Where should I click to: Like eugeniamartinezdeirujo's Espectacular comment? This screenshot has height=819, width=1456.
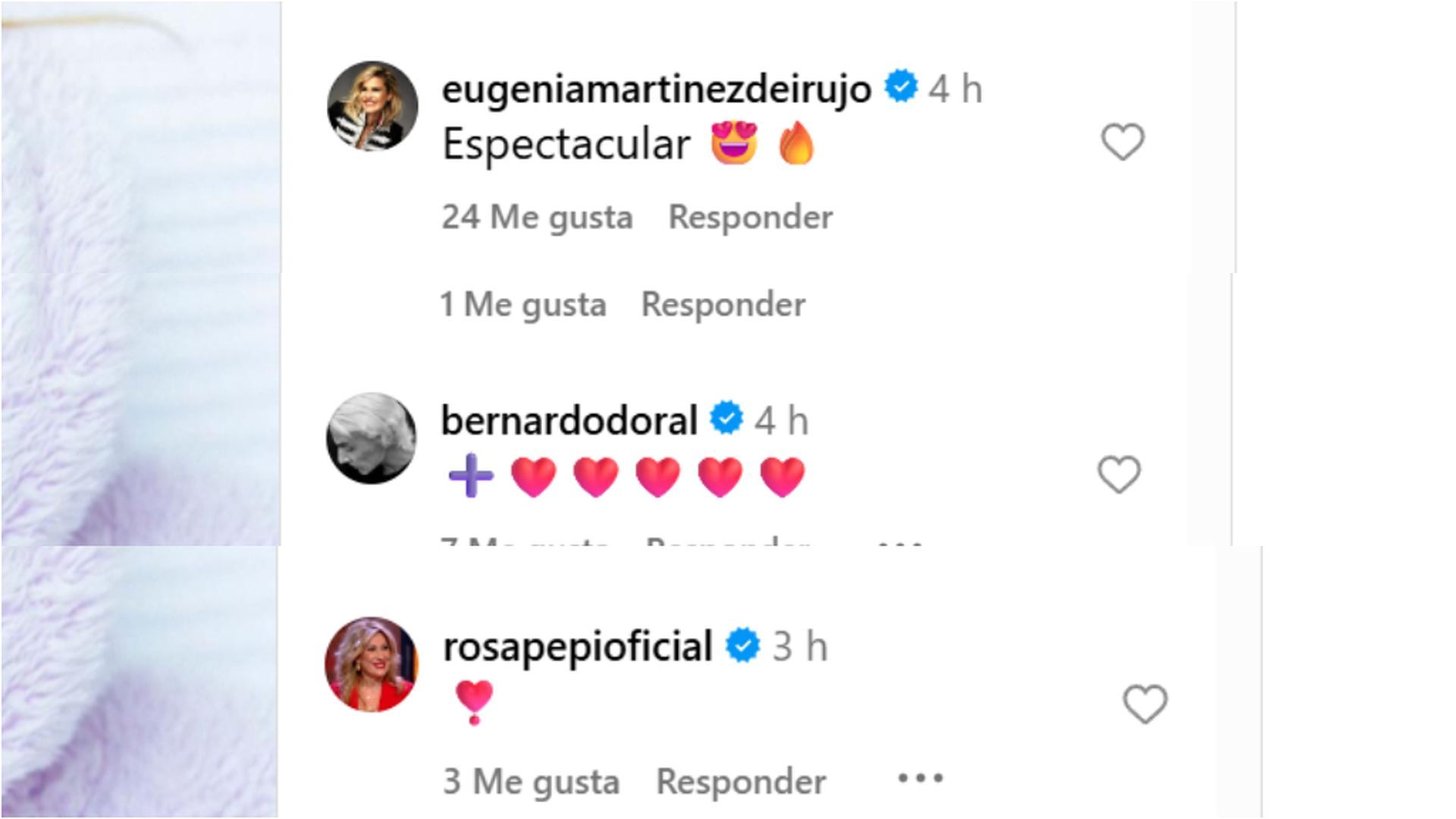1122,143
